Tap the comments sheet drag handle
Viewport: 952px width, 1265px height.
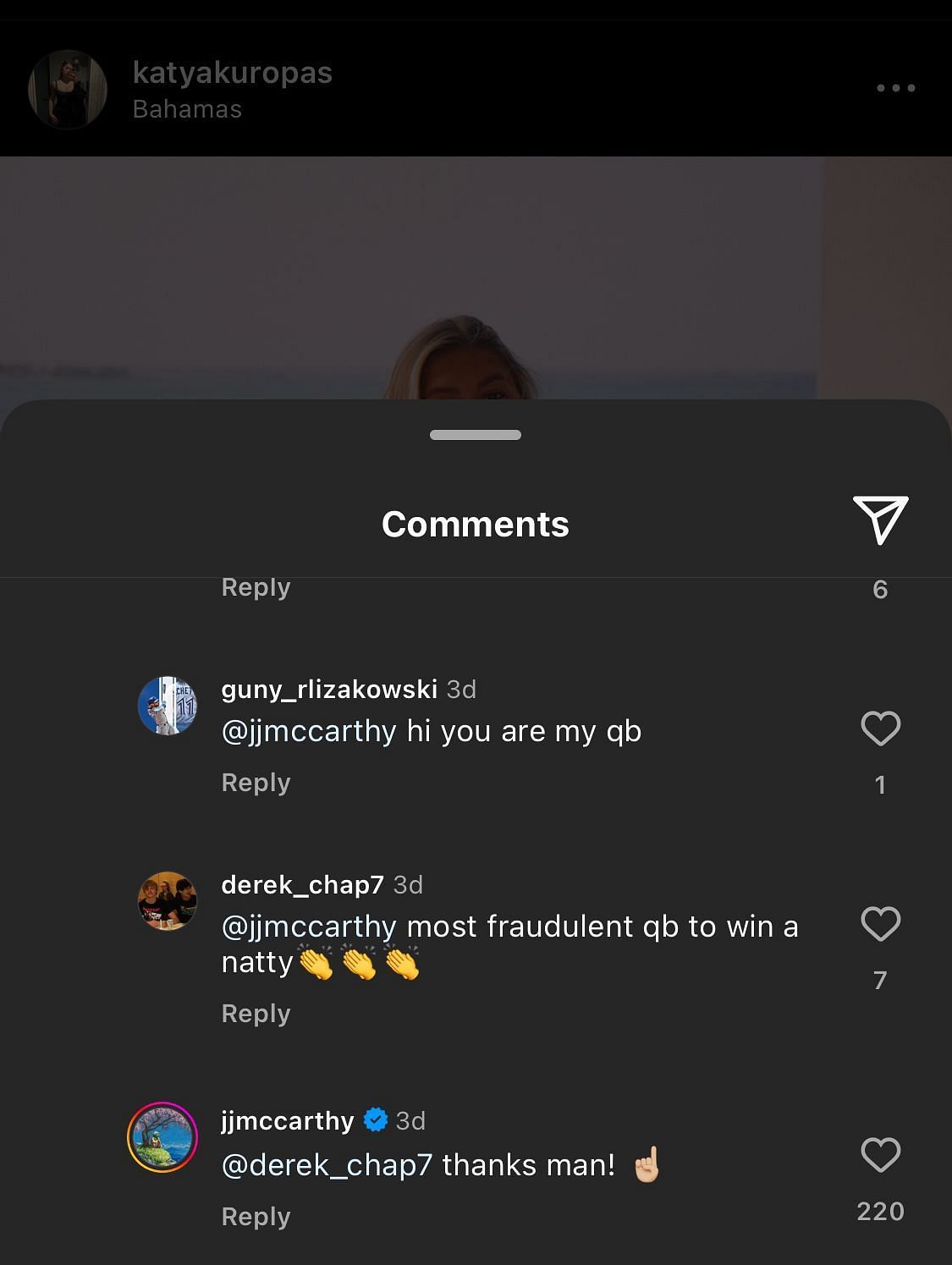476,435
